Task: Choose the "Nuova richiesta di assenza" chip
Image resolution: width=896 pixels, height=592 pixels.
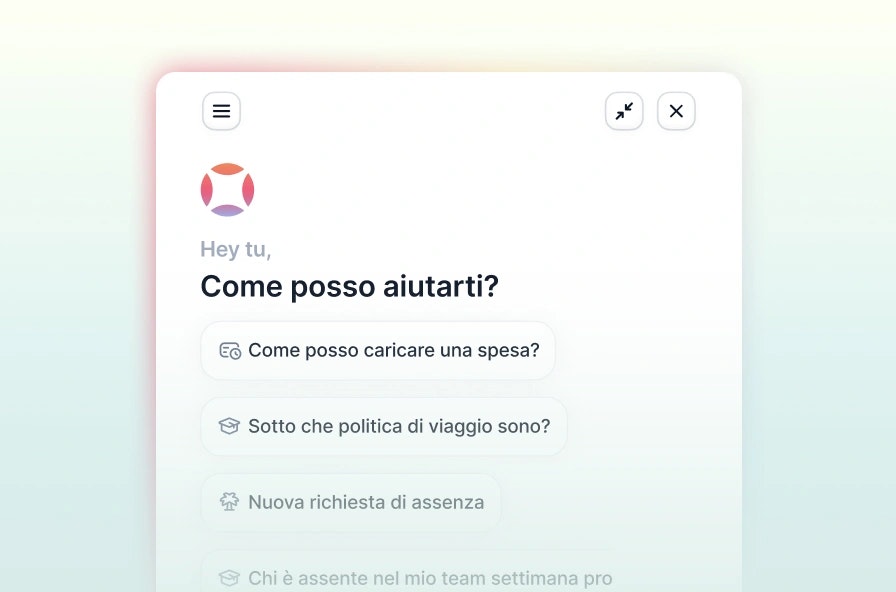Action: 351,503
